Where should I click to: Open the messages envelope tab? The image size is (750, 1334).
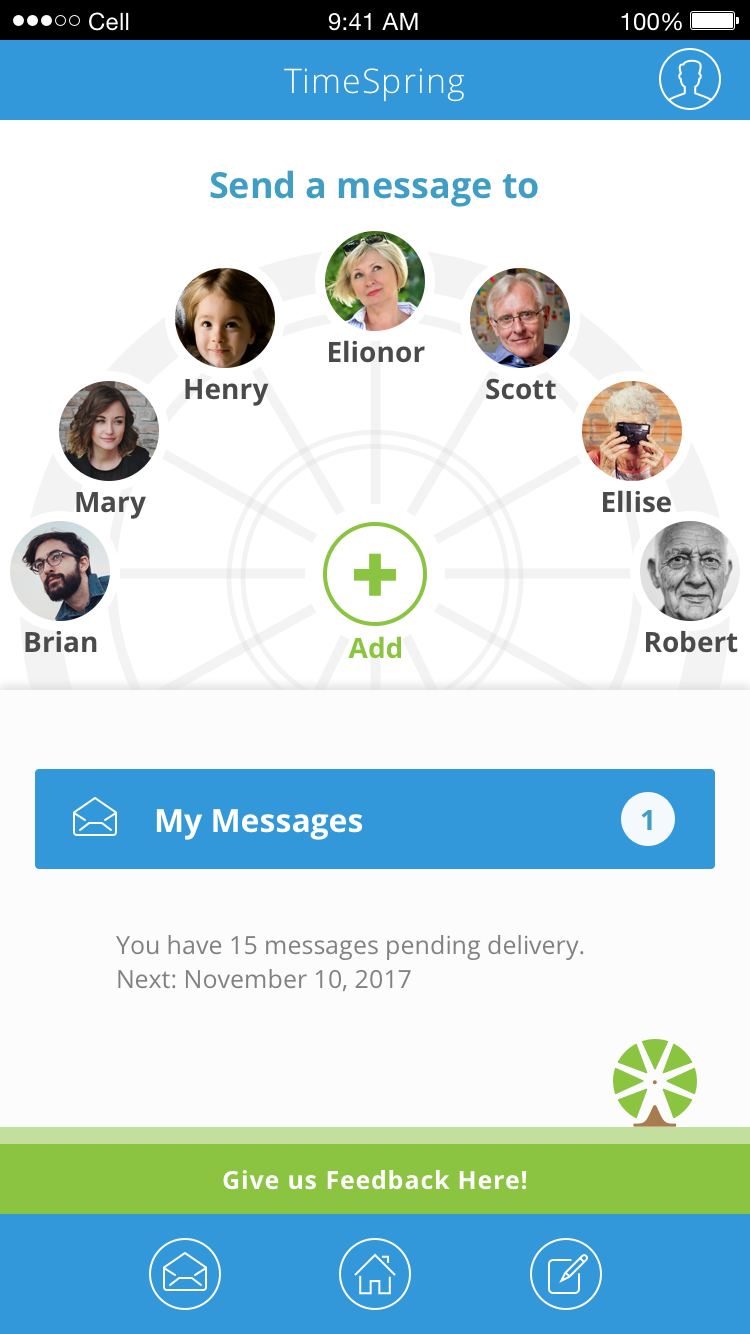click(185, 1275)
